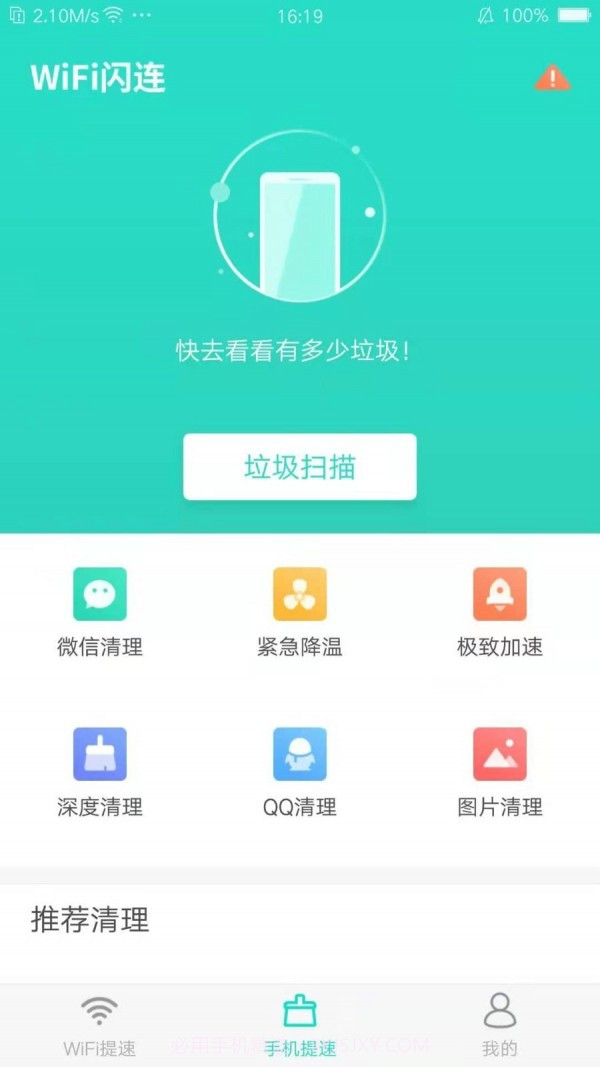Go to the 我的 profile tab
This screenshot has width=600, height=1067.
[x=500, y=1025]
